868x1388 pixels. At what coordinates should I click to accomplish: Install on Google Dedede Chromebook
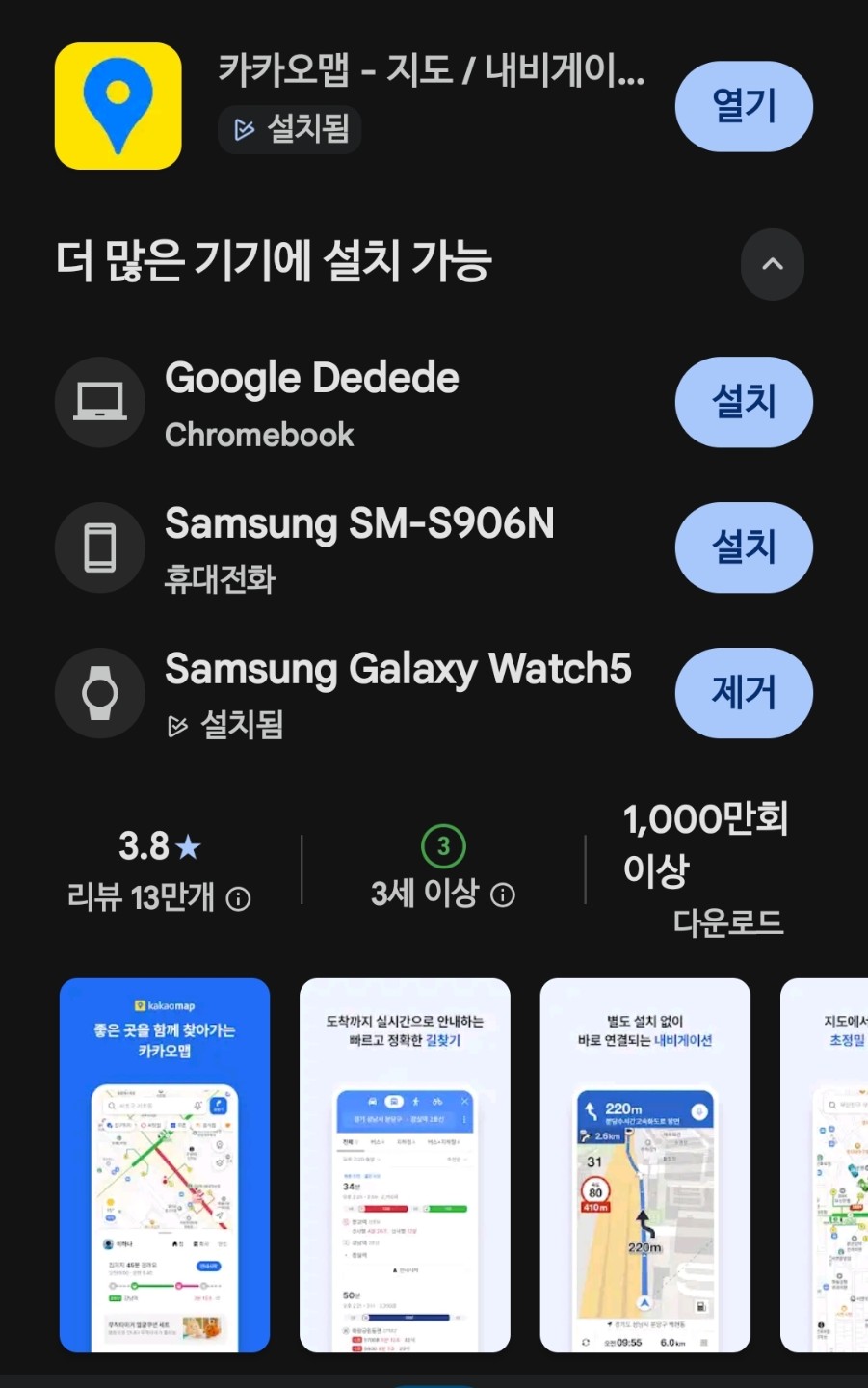point(743,402)
